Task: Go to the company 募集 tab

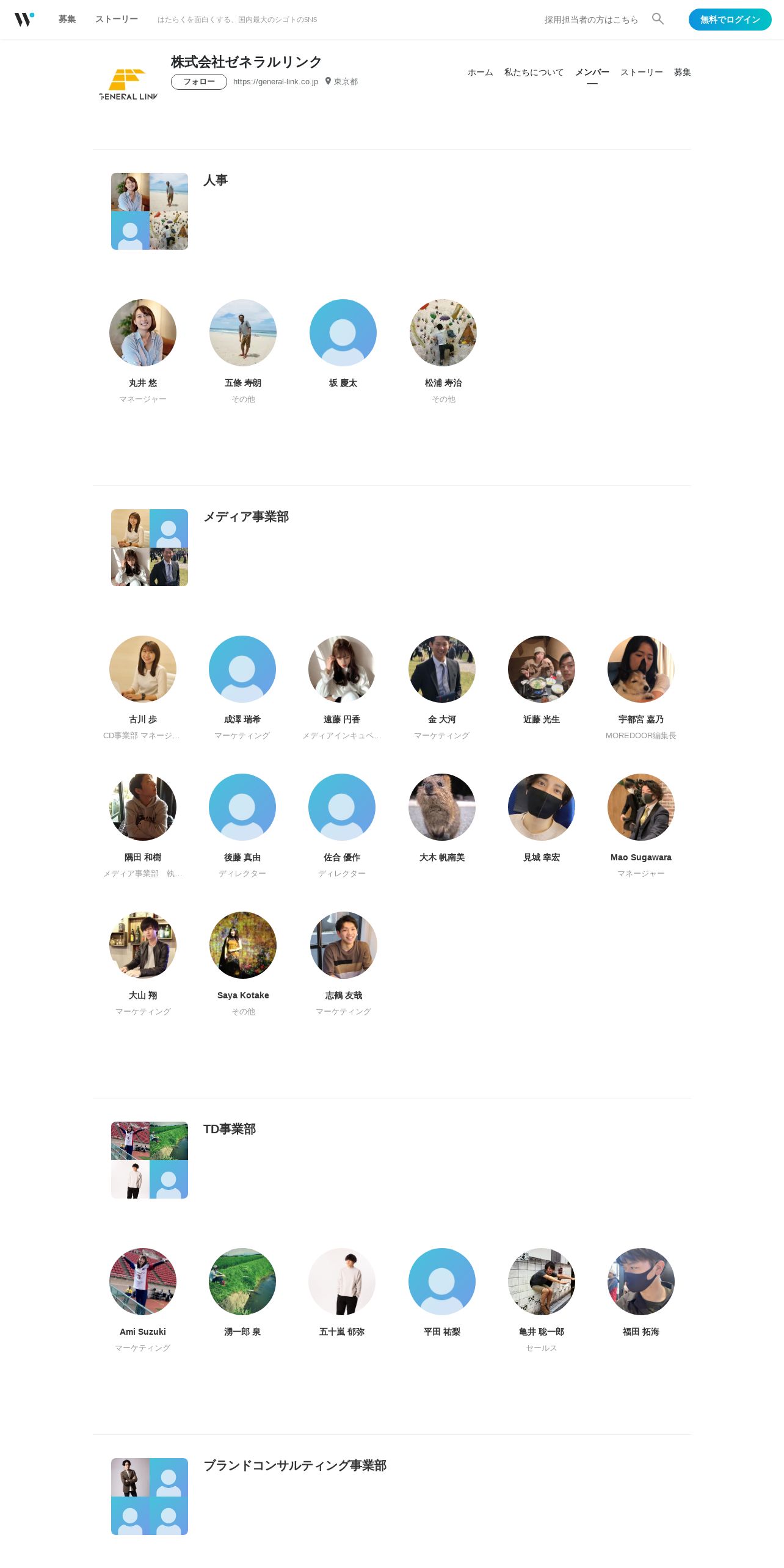Action: (682, 72)
